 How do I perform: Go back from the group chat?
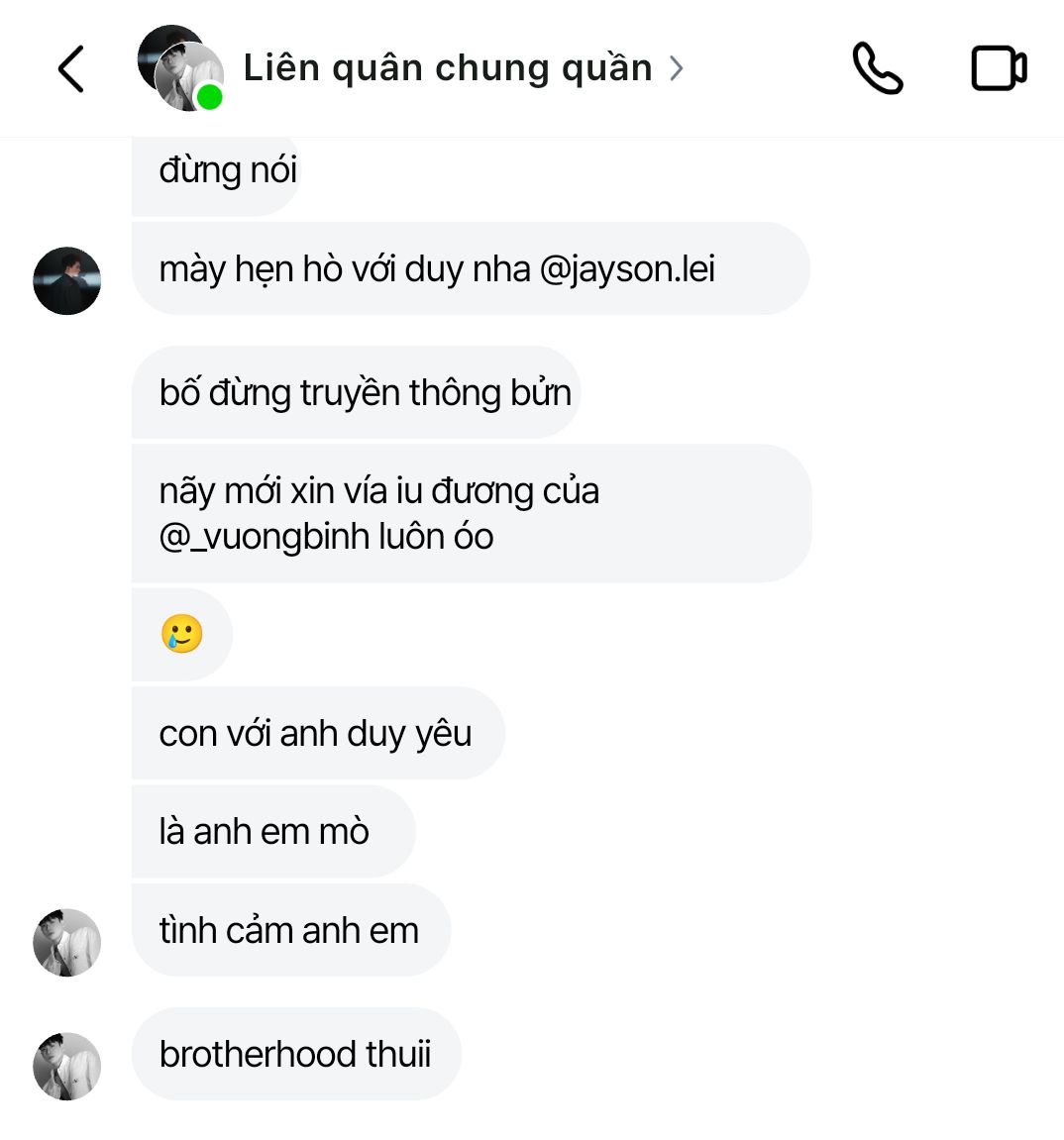tap(70, 69)
